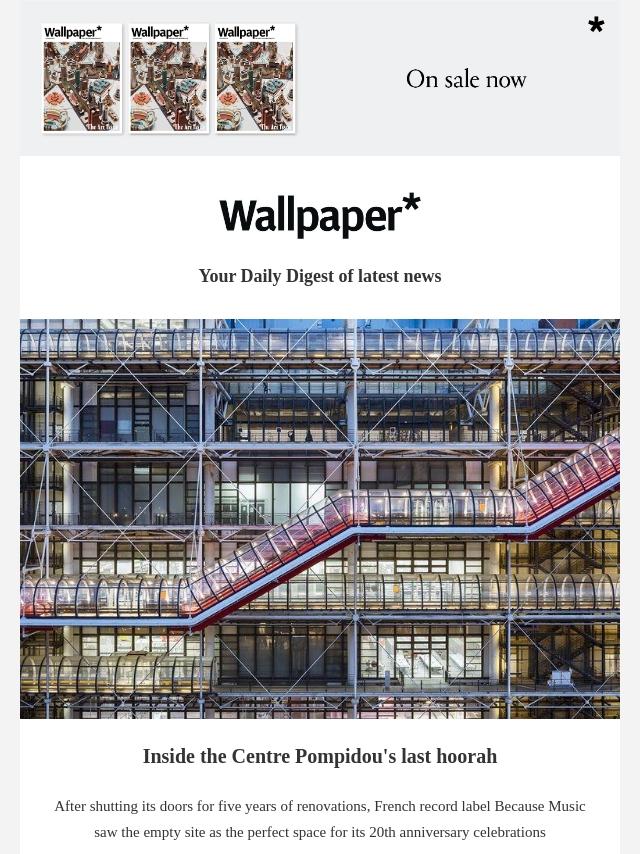Open 'Inside the Centre Pompidou's last hoorah' headline
640x854 pixels.
(320, 757)
